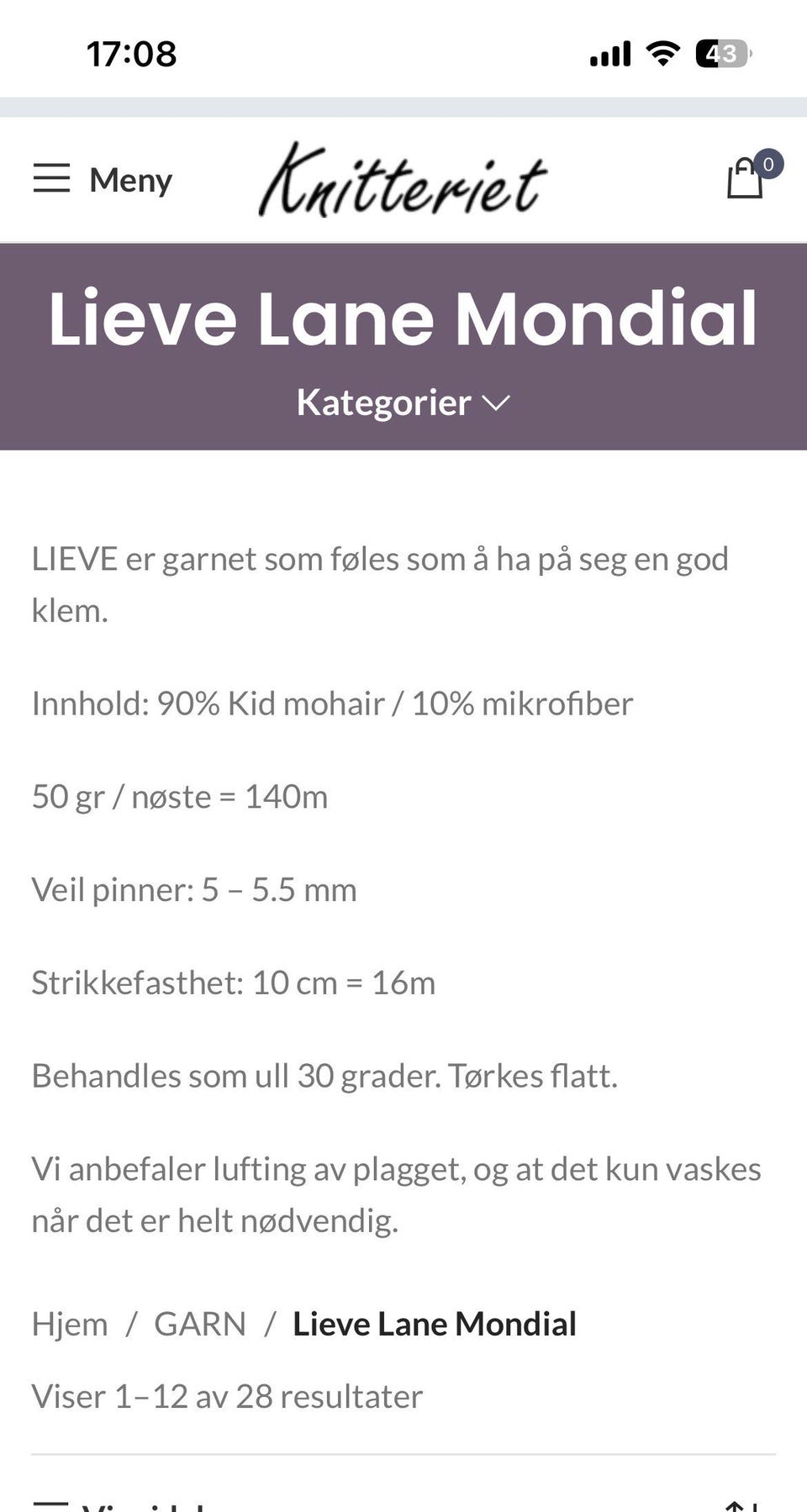Open the Kategorier category menu
This screenshot has height=1512, width=807.
point(385,403)
